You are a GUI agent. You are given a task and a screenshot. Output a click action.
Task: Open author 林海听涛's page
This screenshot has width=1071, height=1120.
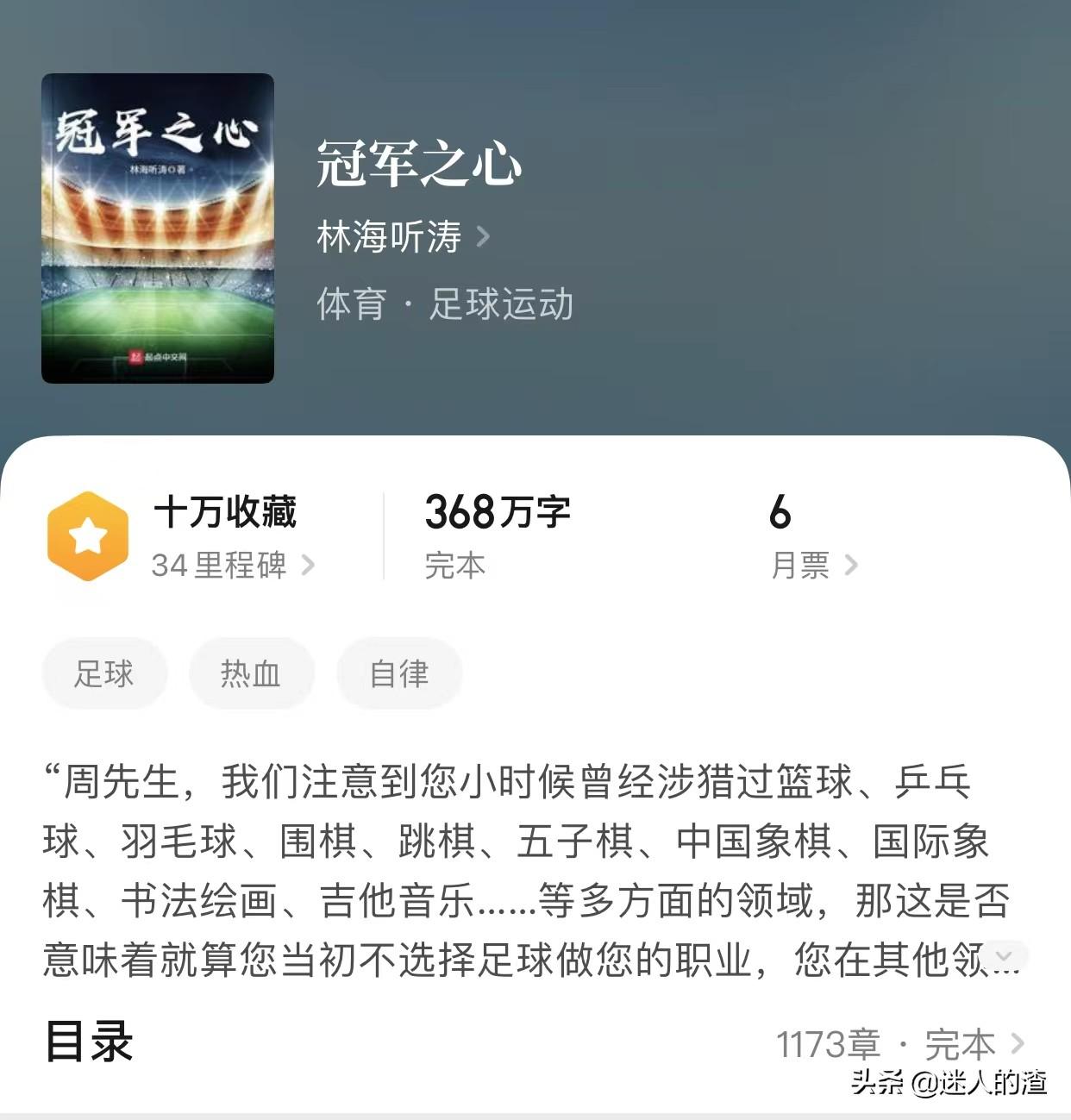pyautogui.click(x=402, y=237)
